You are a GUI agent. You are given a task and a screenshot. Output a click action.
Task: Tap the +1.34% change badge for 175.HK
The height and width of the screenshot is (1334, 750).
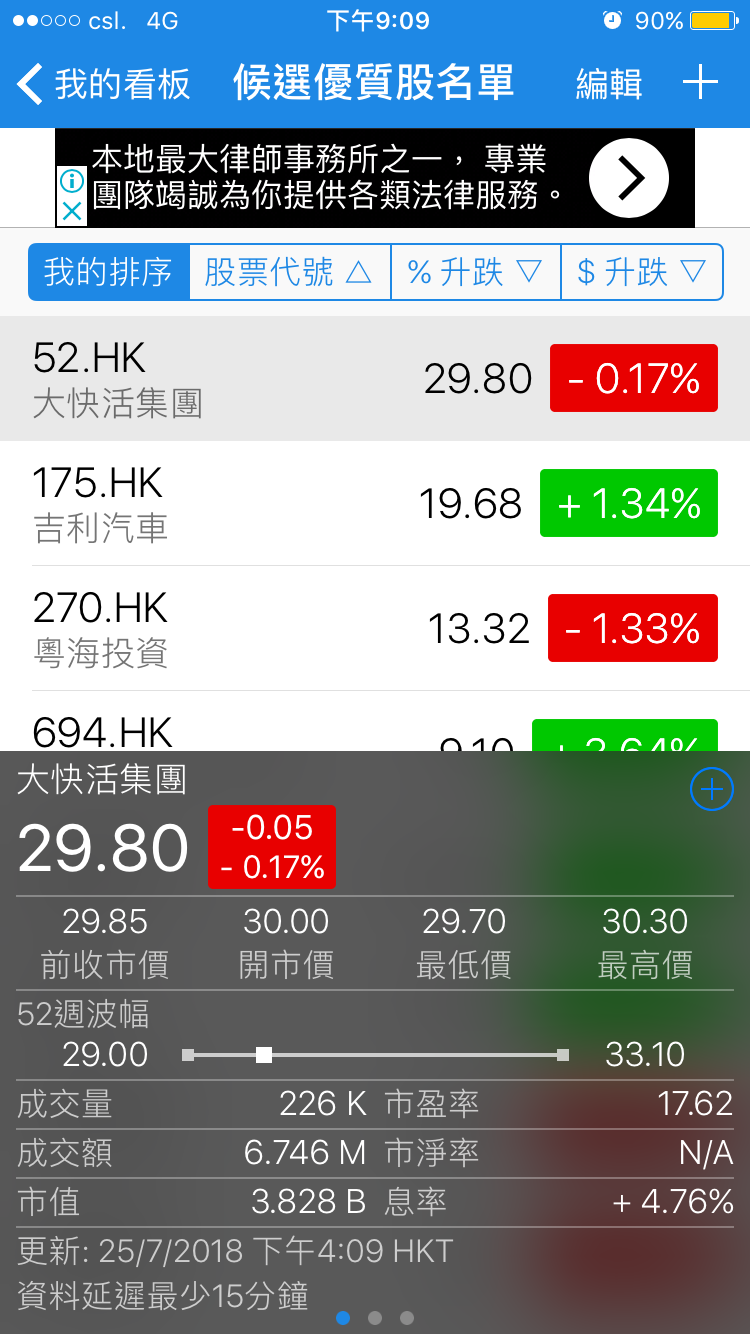(629, 503)
